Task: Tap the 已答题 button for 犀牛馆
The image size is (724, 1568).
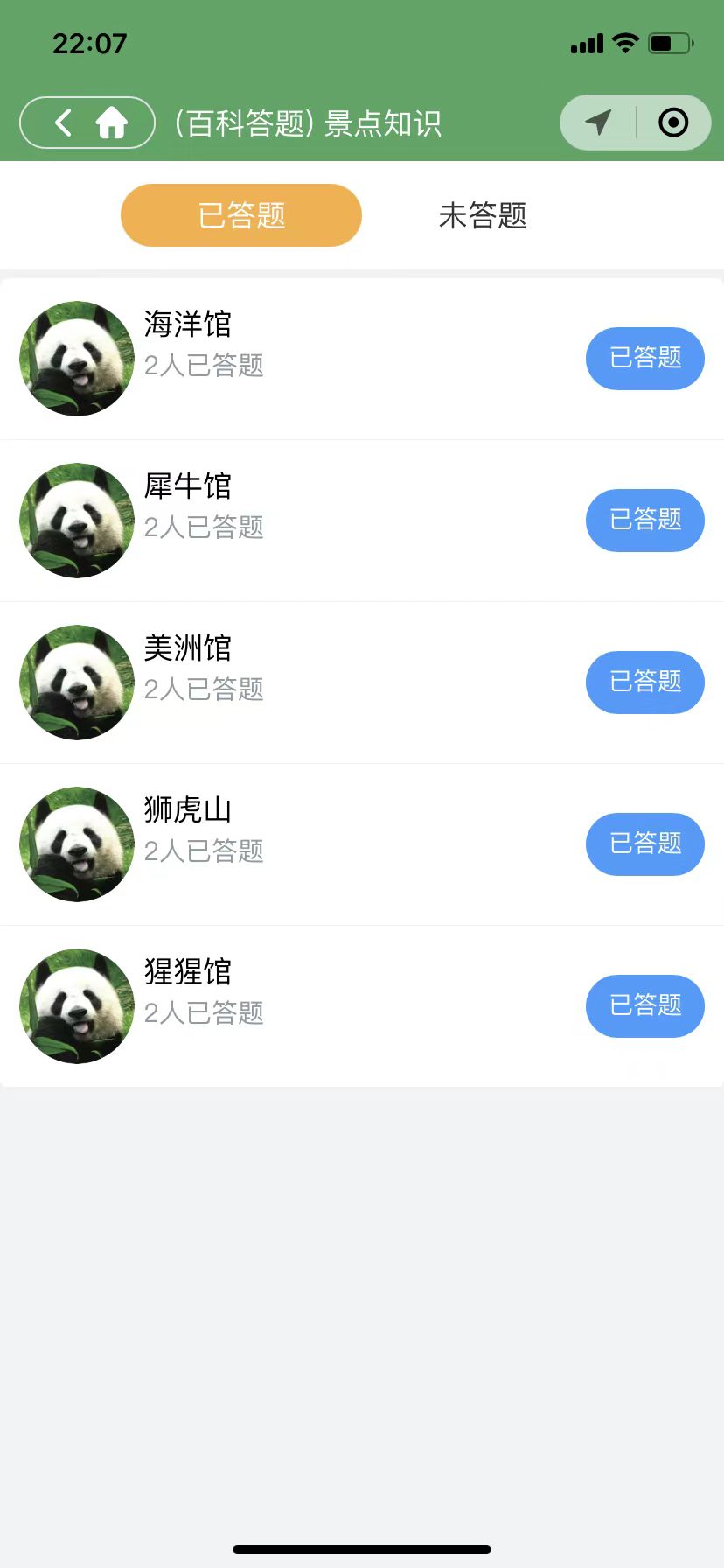Action: tap(645, 521)
